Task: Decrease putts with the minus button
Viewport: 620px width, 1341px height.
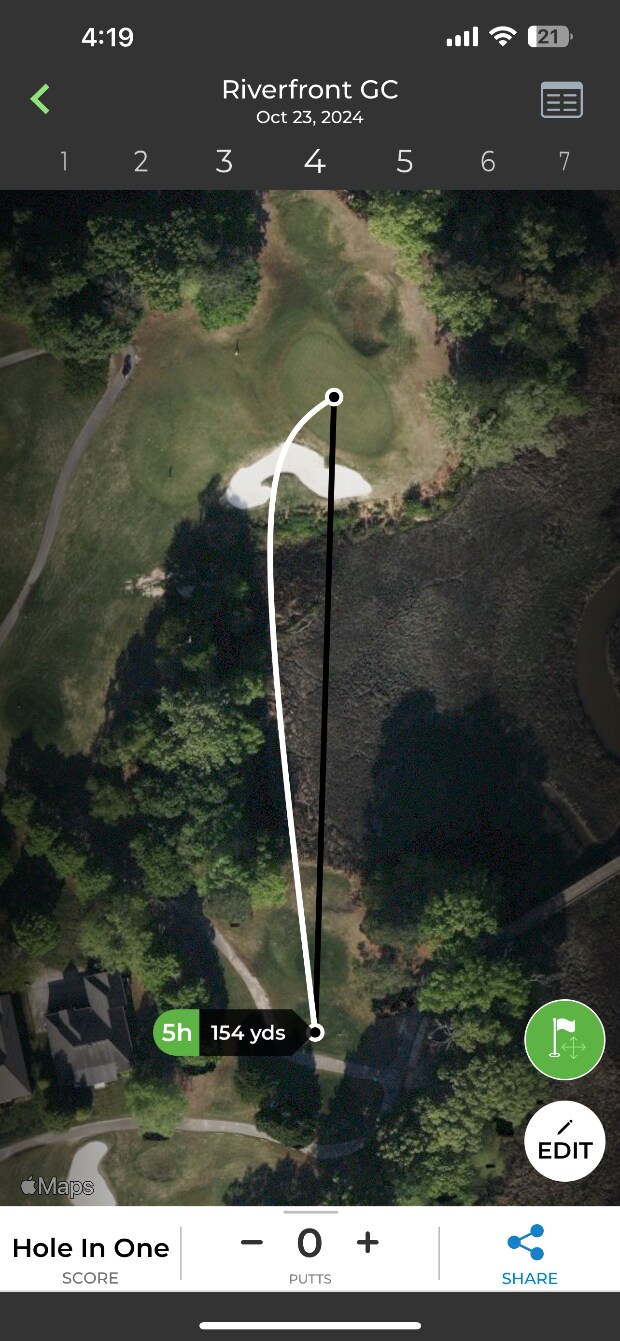Action: pos(252,1243)
